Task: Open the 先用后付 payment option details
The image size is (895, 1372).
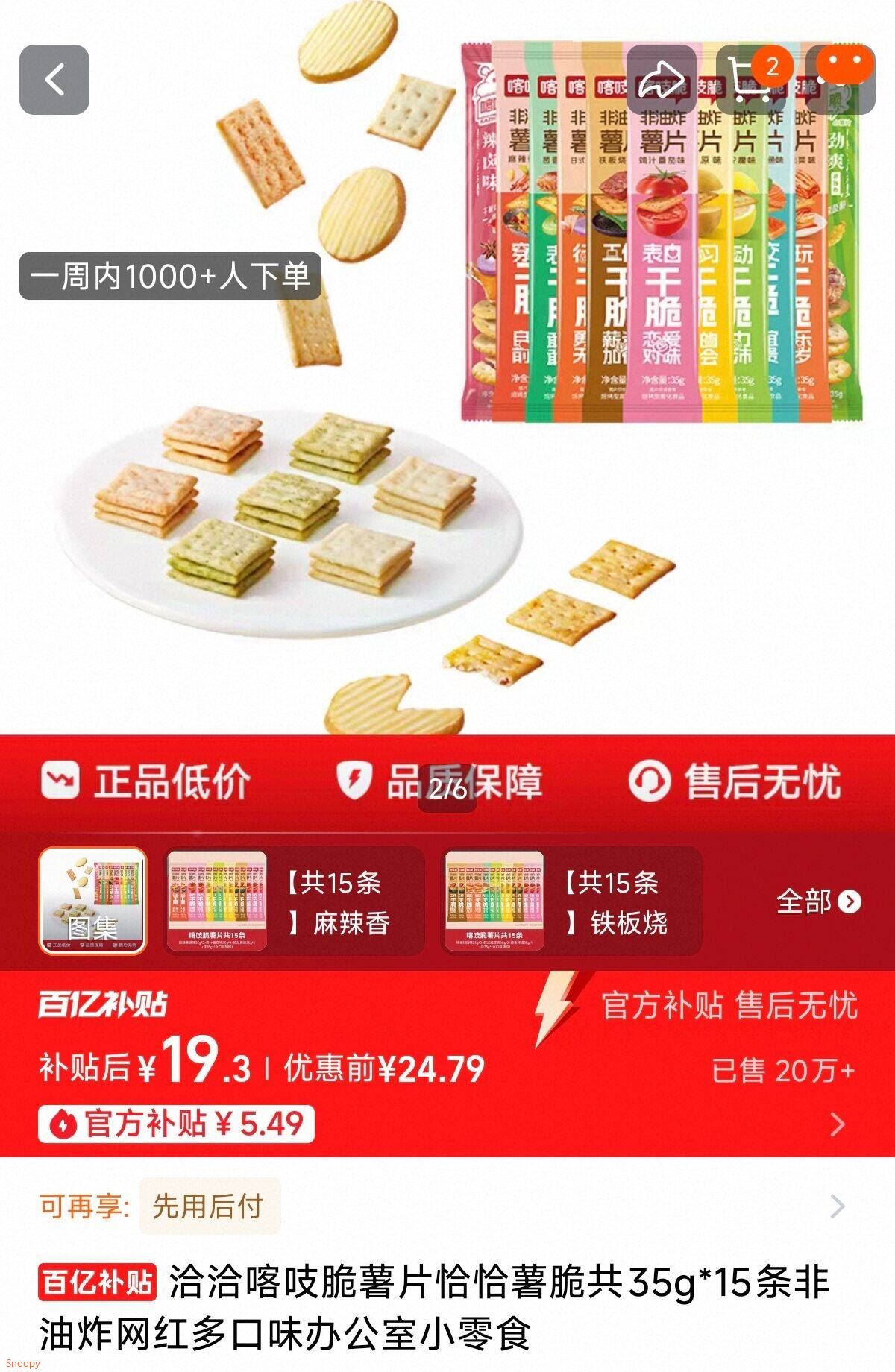Action: [837, 1206]
